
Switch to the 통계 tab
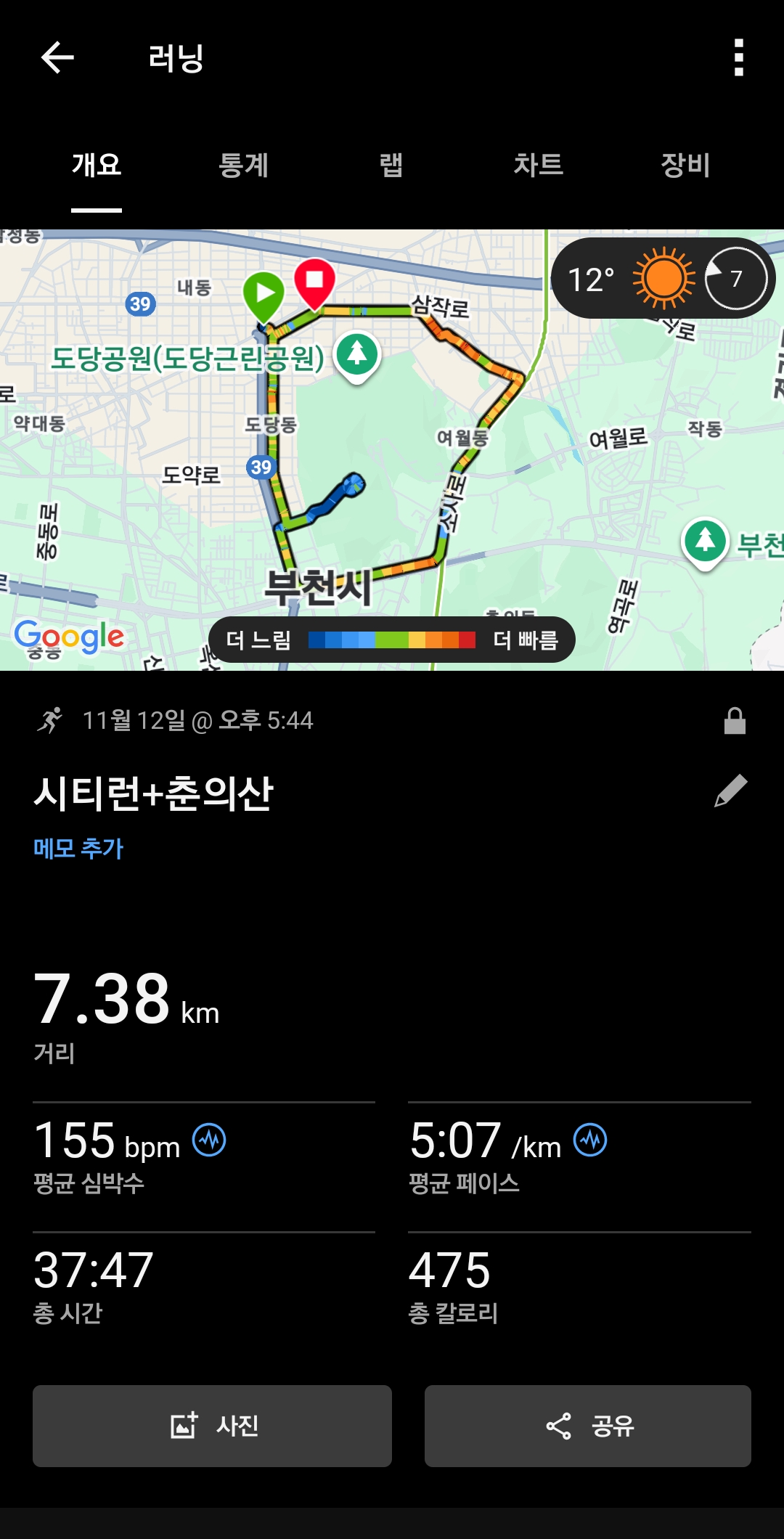[x=242, y=166]
